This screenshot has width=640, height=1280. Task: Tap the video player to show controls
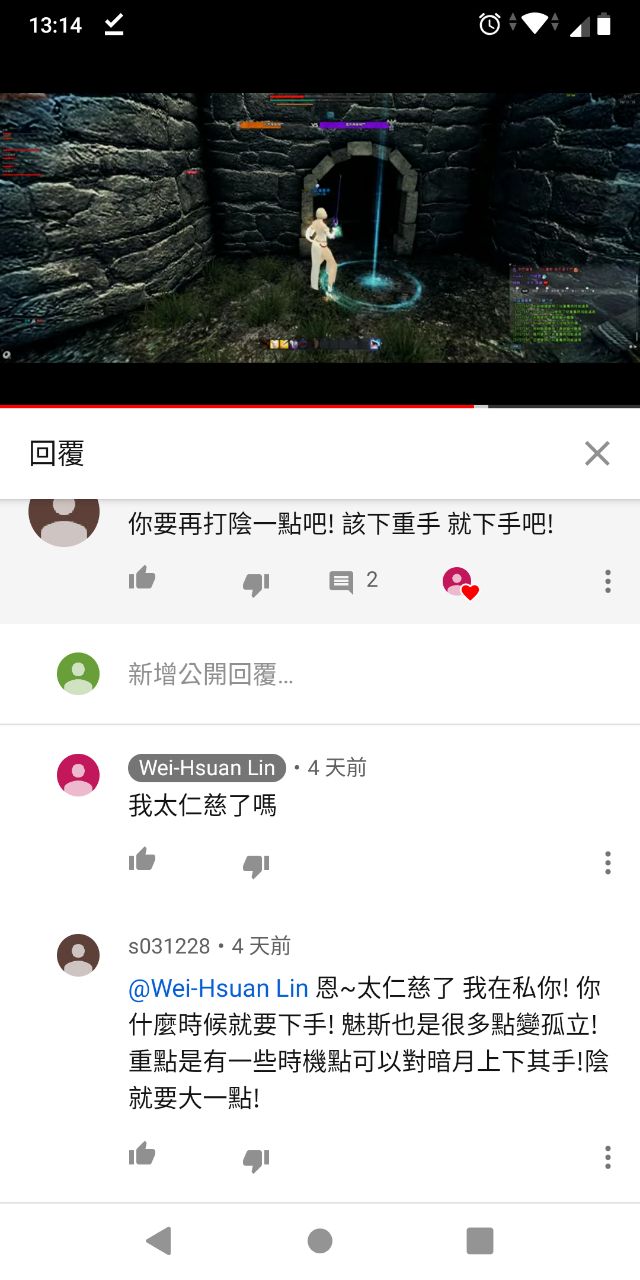pos(320,228)
